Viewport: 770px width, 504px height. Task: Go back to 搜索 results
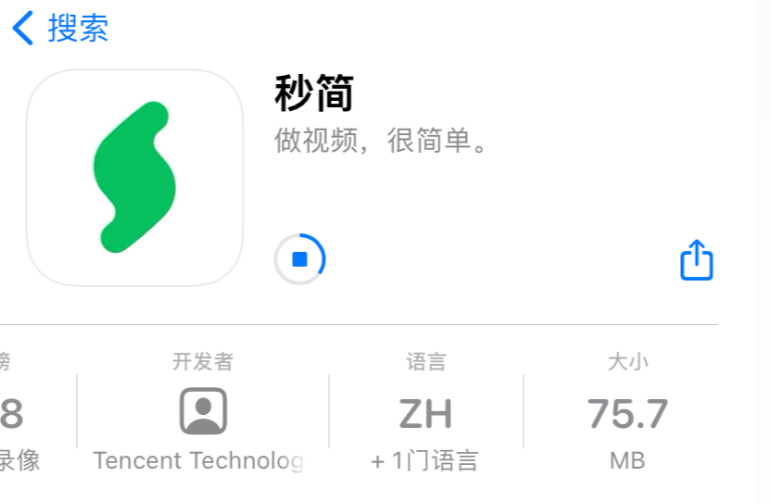[60, 28]
